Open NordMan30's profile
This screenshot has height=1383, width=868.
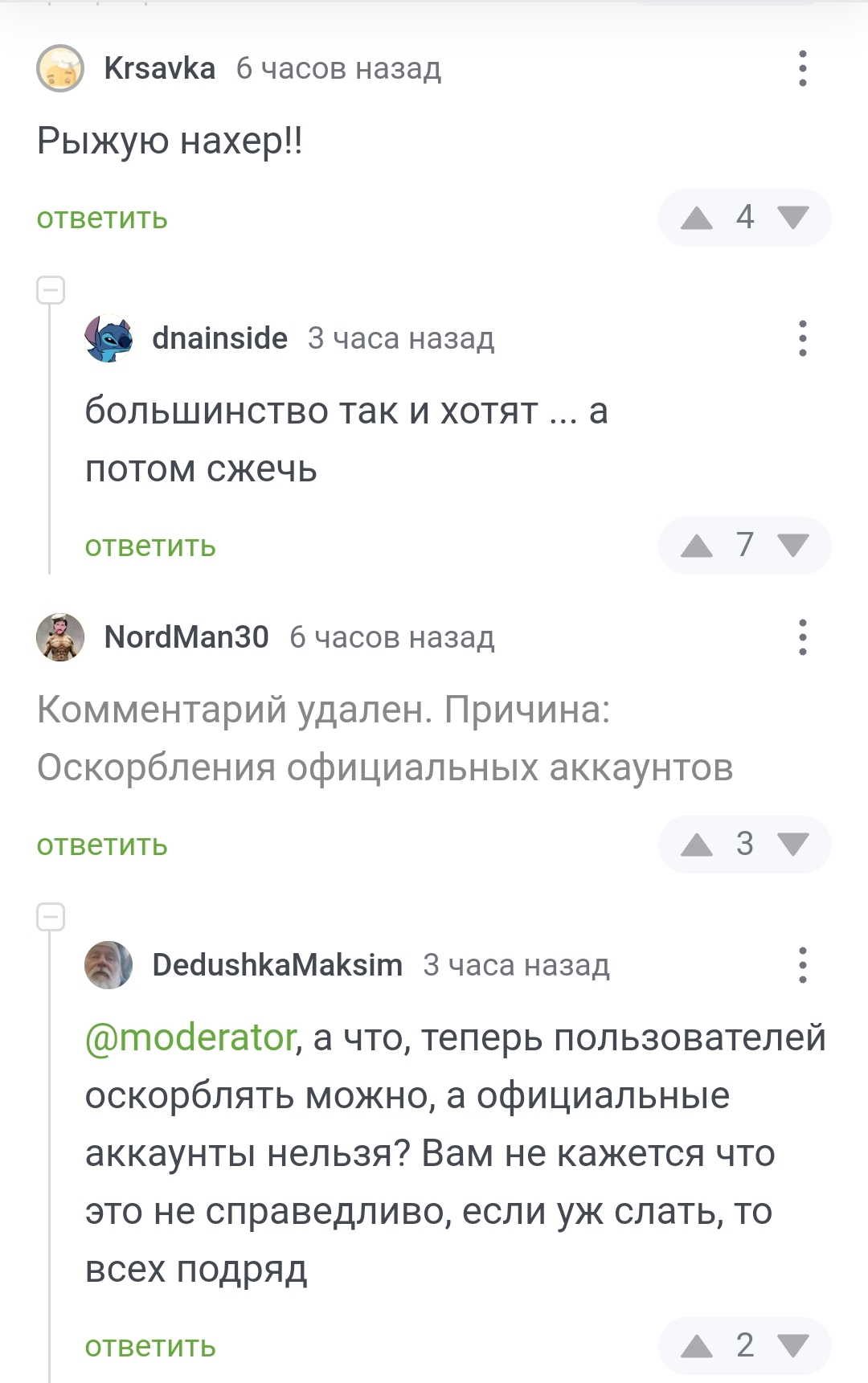[x=186, y=637]
